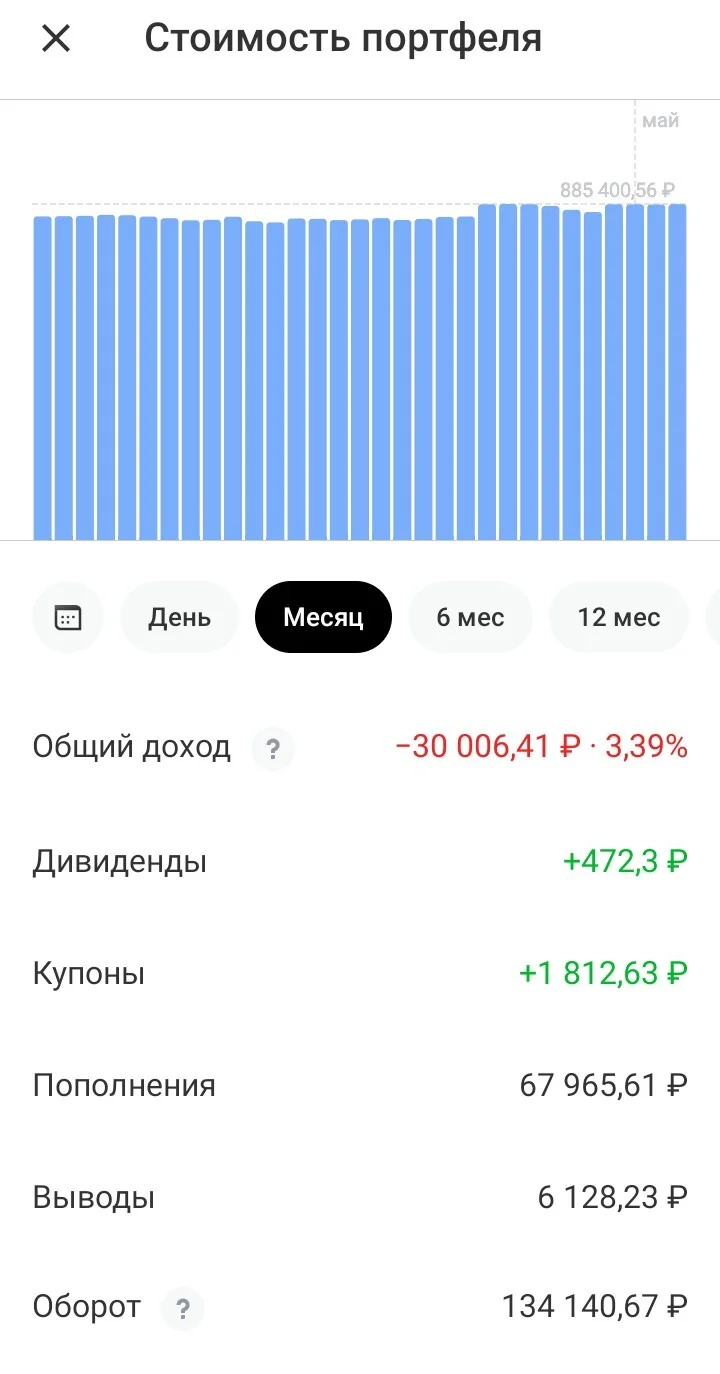Screen dimensions: 720x1374
Task: Select the Месяц period chip
Action: click(323, 617)
